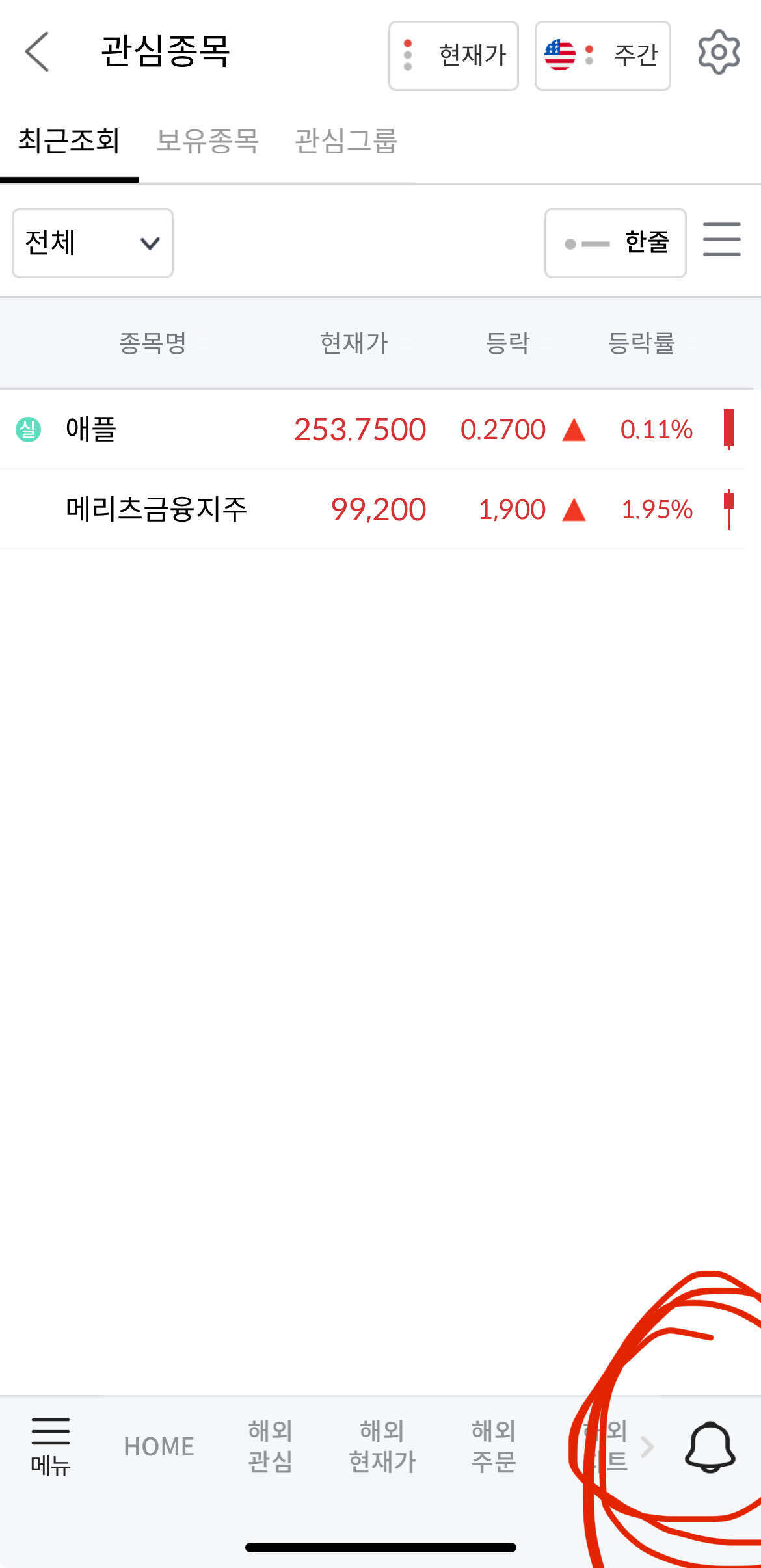
Task: Switch to the 관심그룹 tab
Action: coord(347,140)
